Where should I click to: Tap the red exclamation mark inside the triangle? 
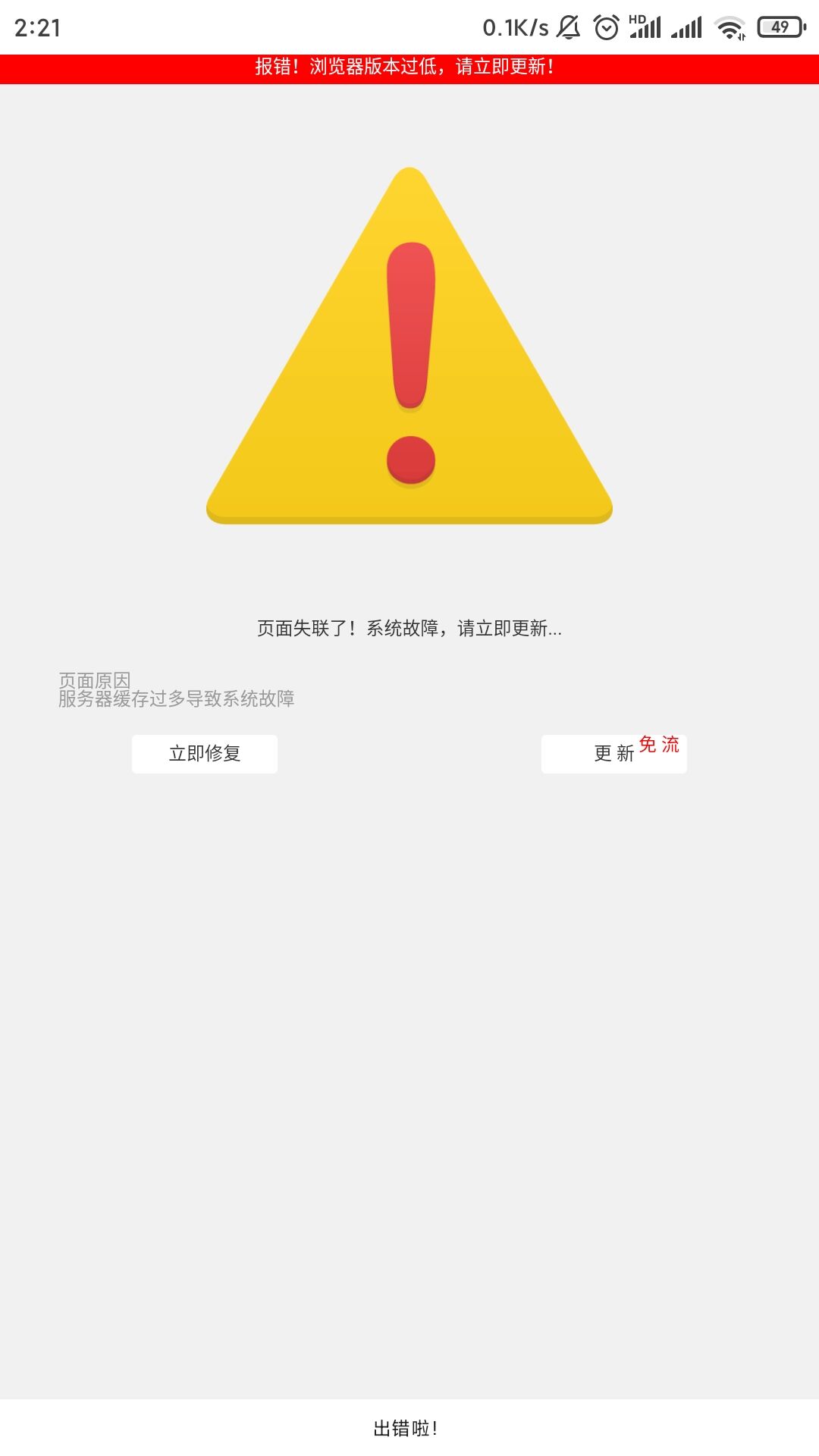(x=409, y=326)
